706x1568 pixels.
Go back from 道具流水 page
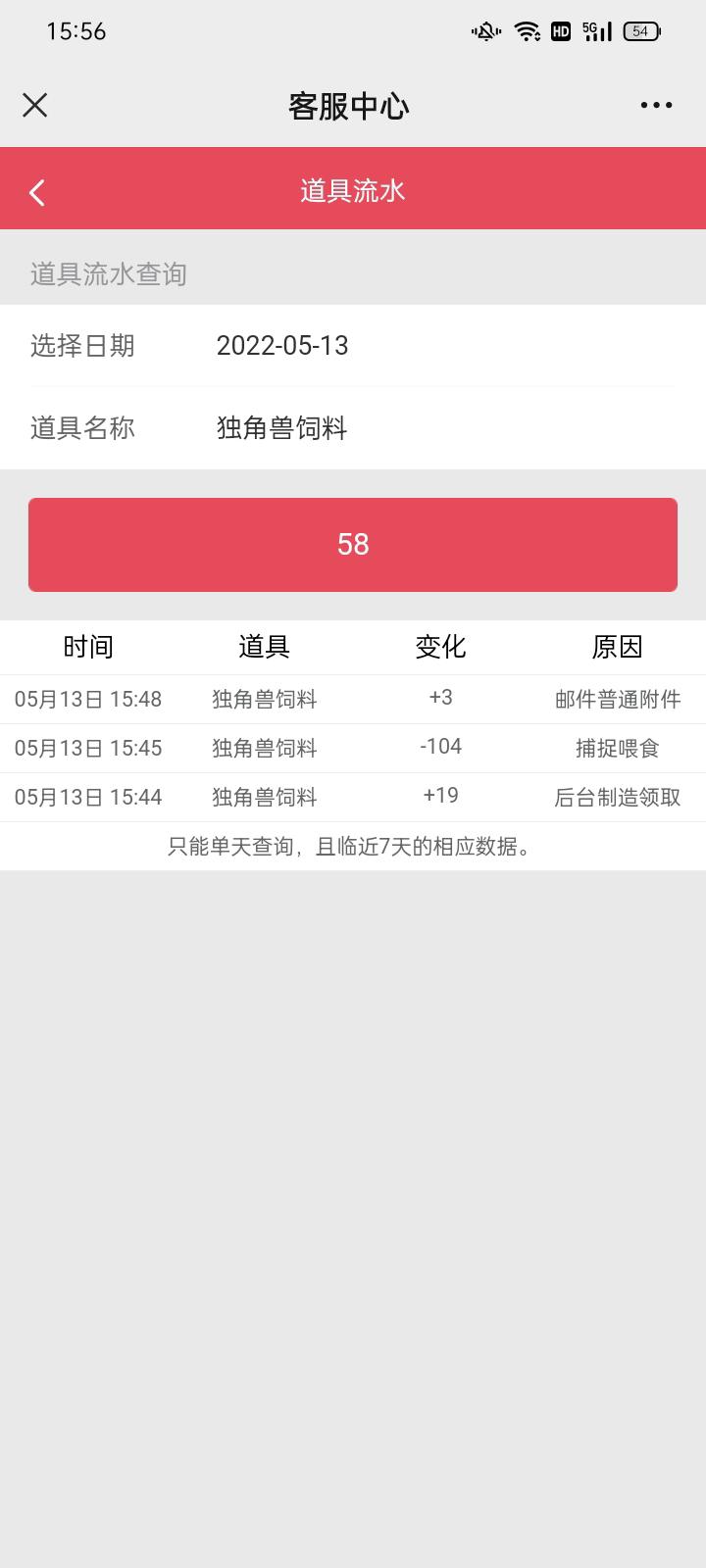37,192
